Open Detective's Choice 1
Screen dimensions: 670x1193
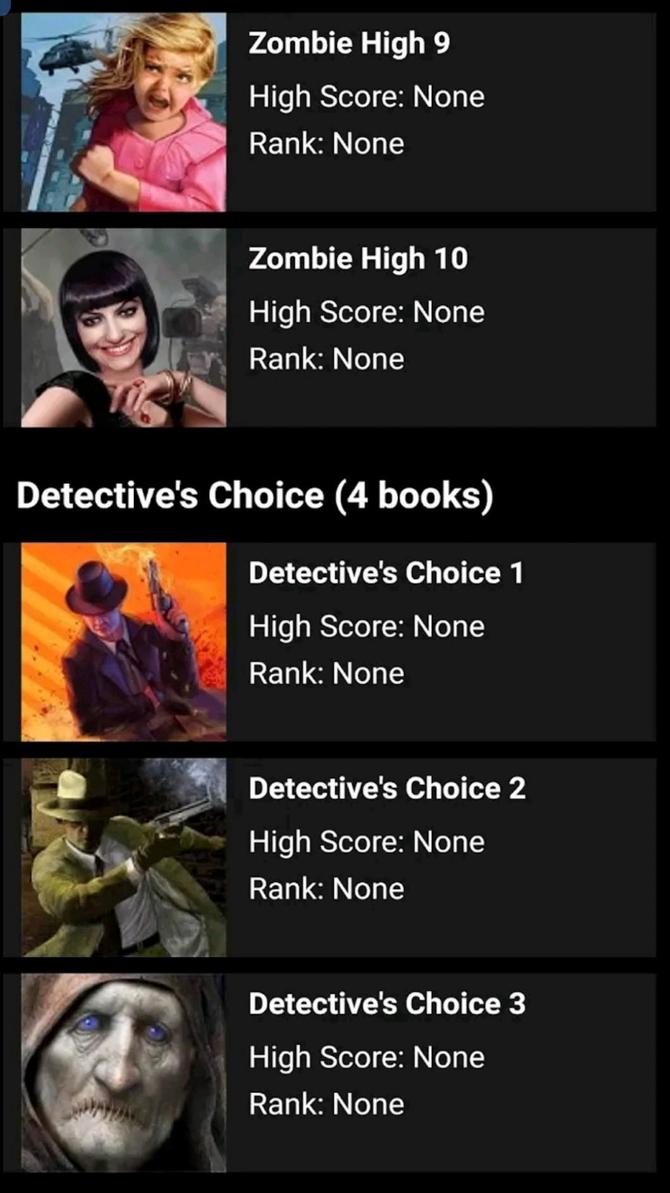[x=340, y=641]
